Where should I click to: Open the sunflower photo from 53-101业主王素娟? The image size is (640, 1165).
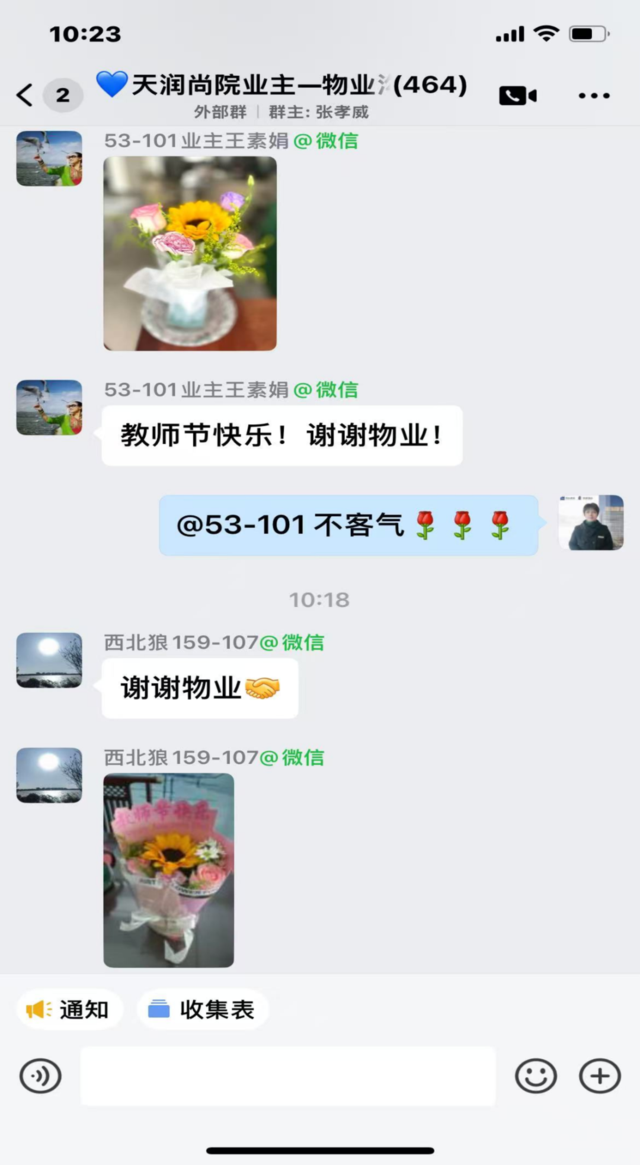(190, 253)
